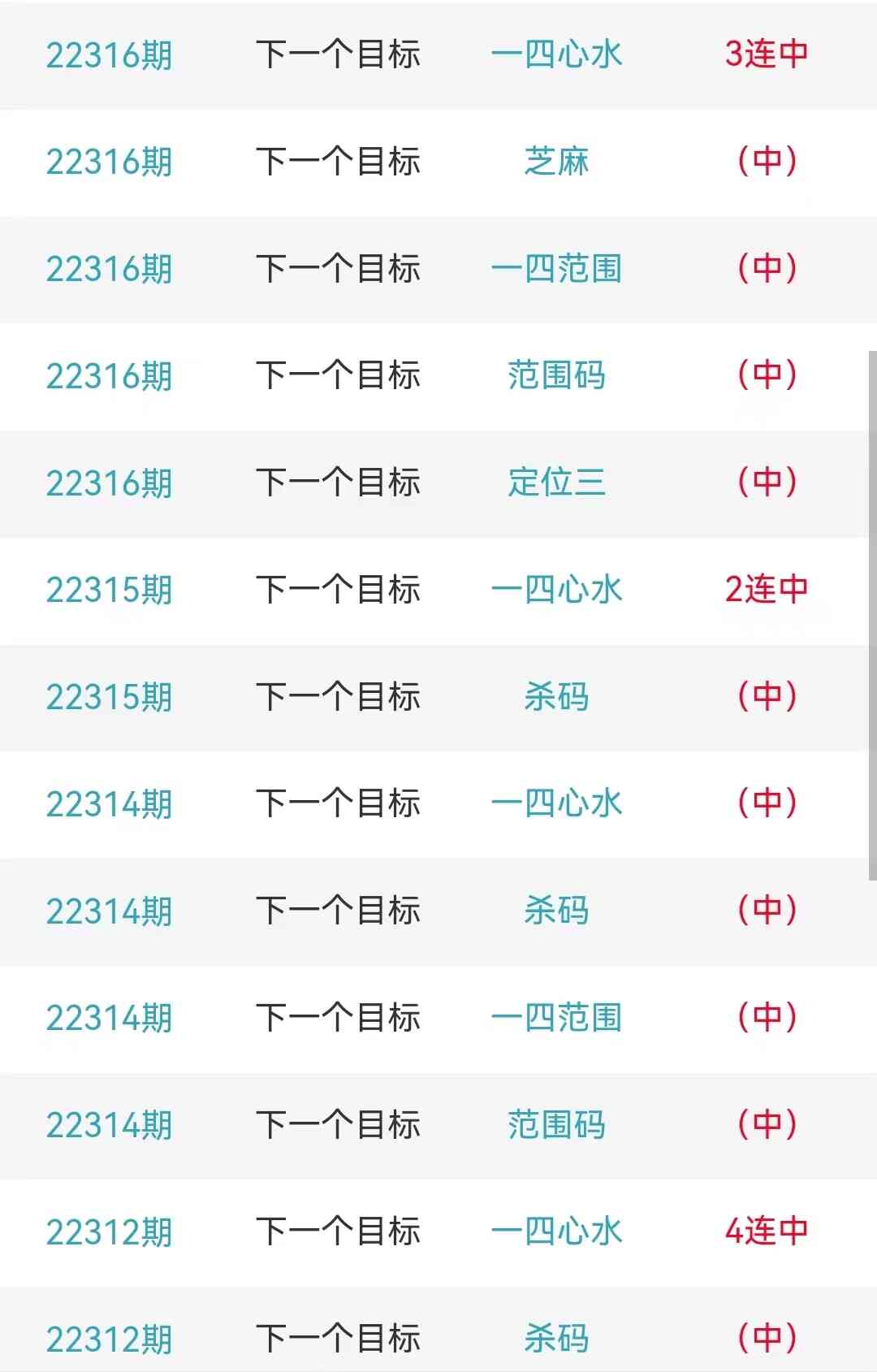Open the 22314期 一四范围 entry
The height and width of the screenshot is (1372, 877).
pyautogui.click(x=556, y=1018)
